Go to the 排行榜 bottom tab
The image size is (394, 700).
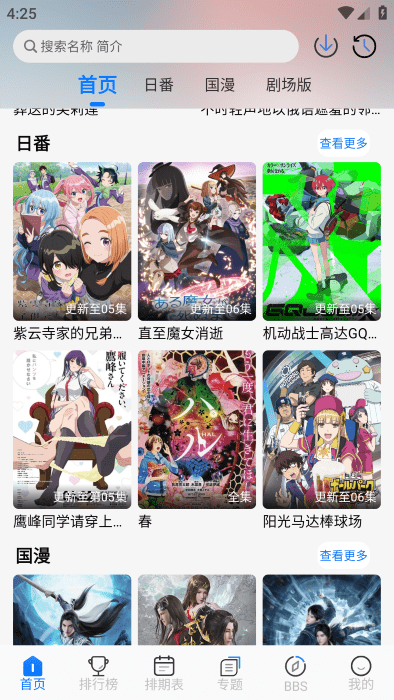(x=98, y=673)
